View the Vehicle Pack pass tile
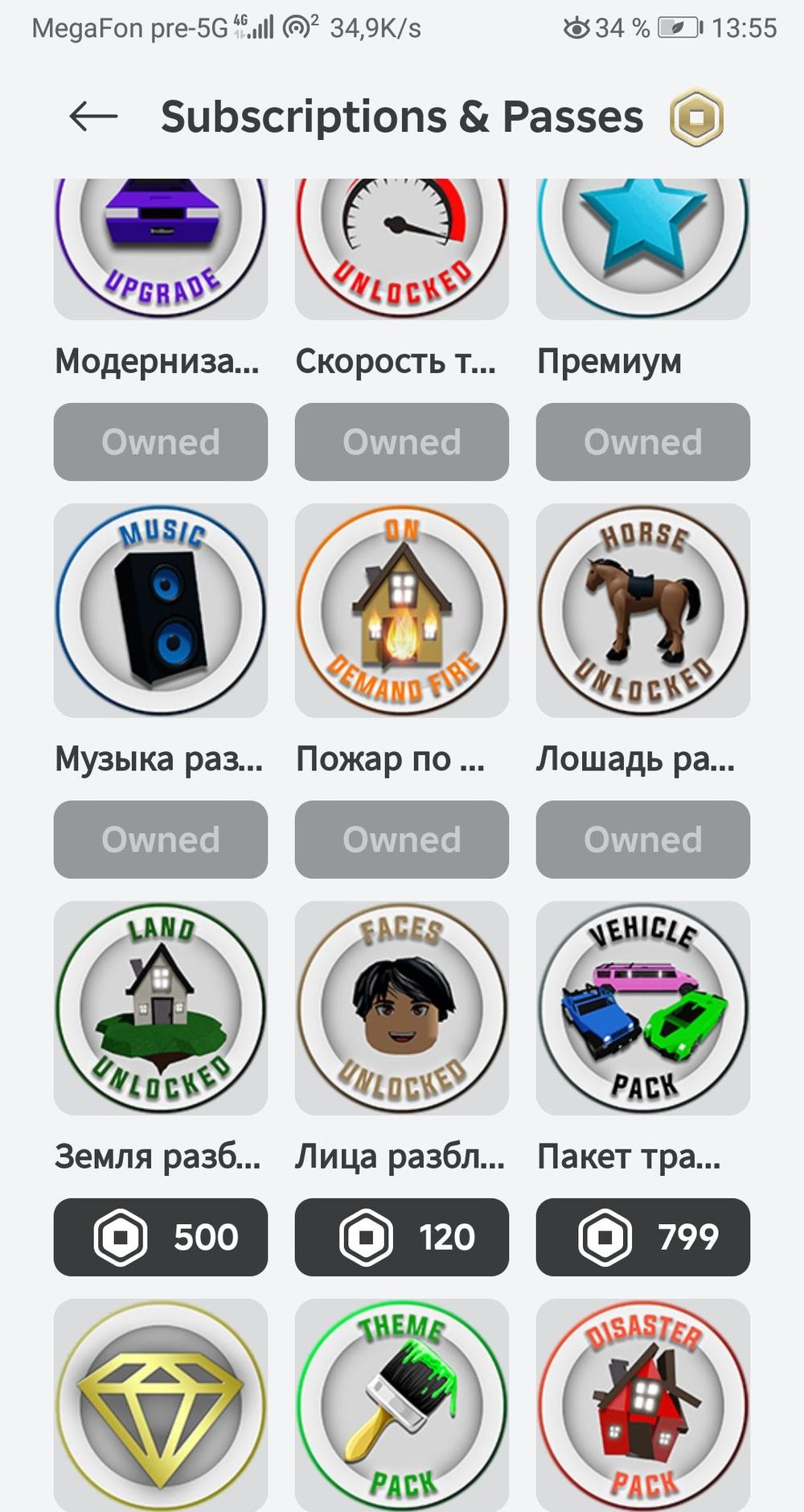Image resolution: width=804 pixels, height=1512 pixels. (643, 1008)
